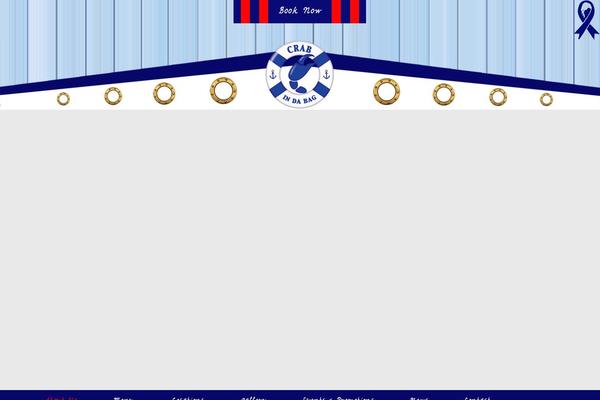Open the Crab In Da Bag home logo

pos(299,76)
